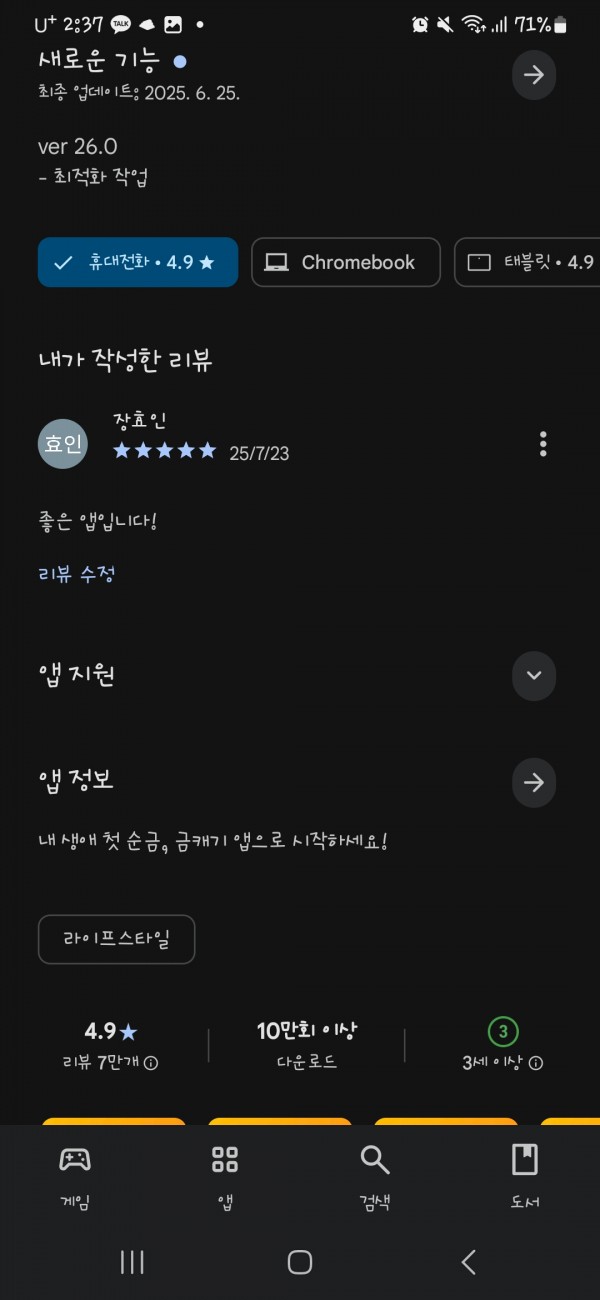Open the 앱 정보 arrow
Screen dimensions: 600x1300
point(534,782)
